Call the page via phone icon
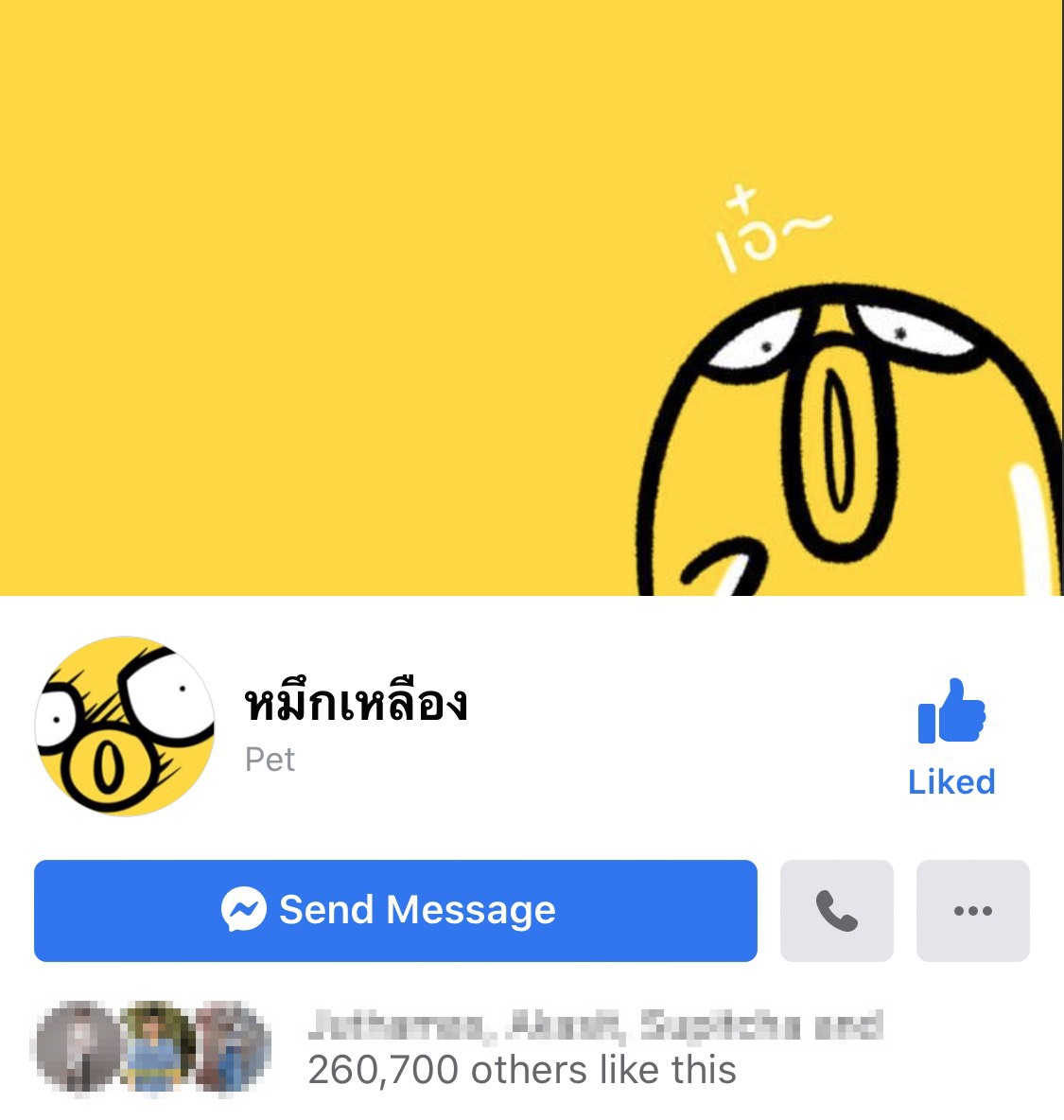Screen dimensions: 1064x1120 [x=836, y=910]
